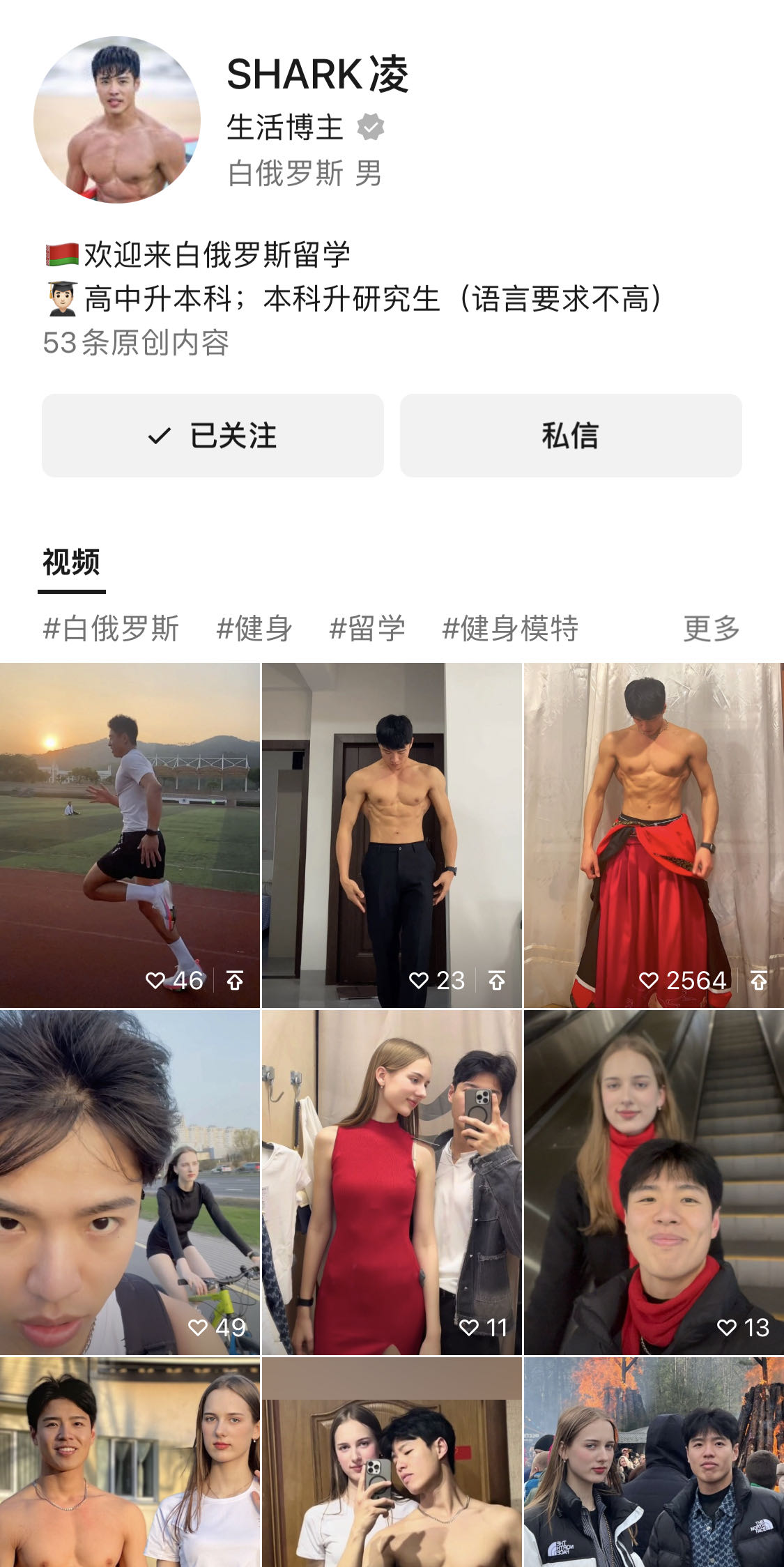784x1567 pixels.
Task: Open the profile avatar photo
Action: (x=117, y=120)
